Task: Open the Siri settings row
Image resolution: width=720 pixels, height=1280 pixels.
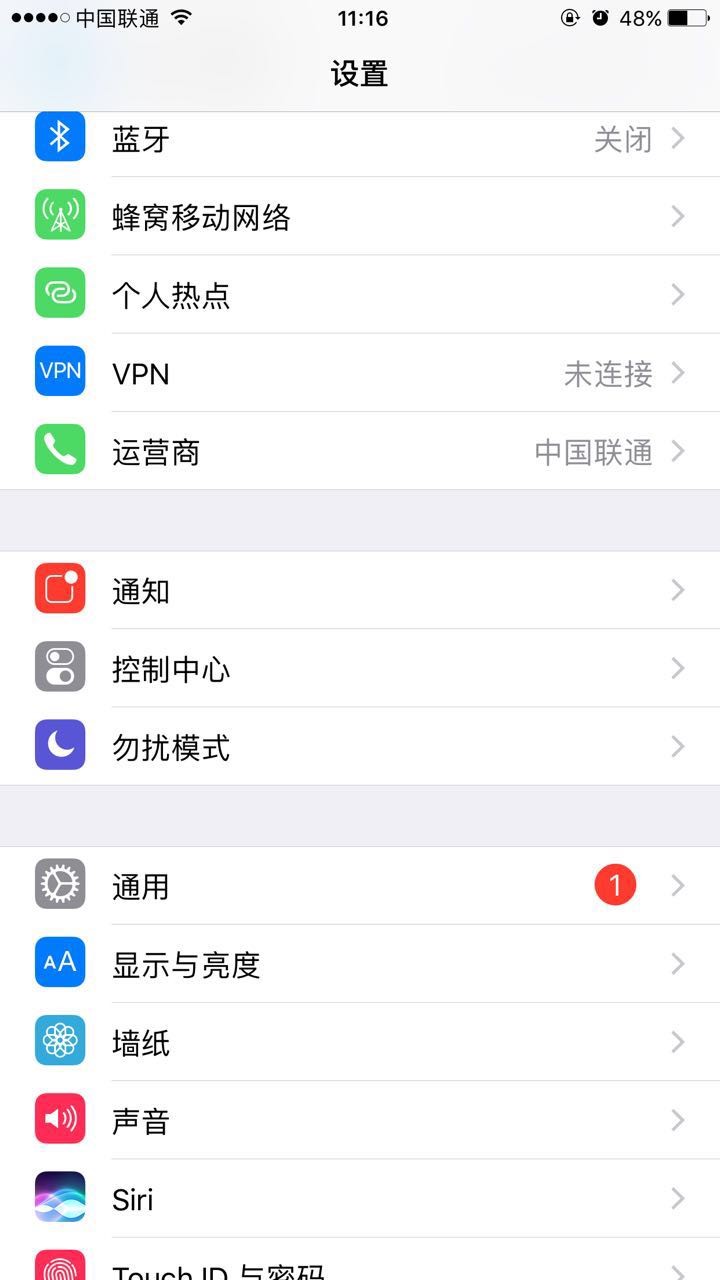Action: [x=360, y=1199]
